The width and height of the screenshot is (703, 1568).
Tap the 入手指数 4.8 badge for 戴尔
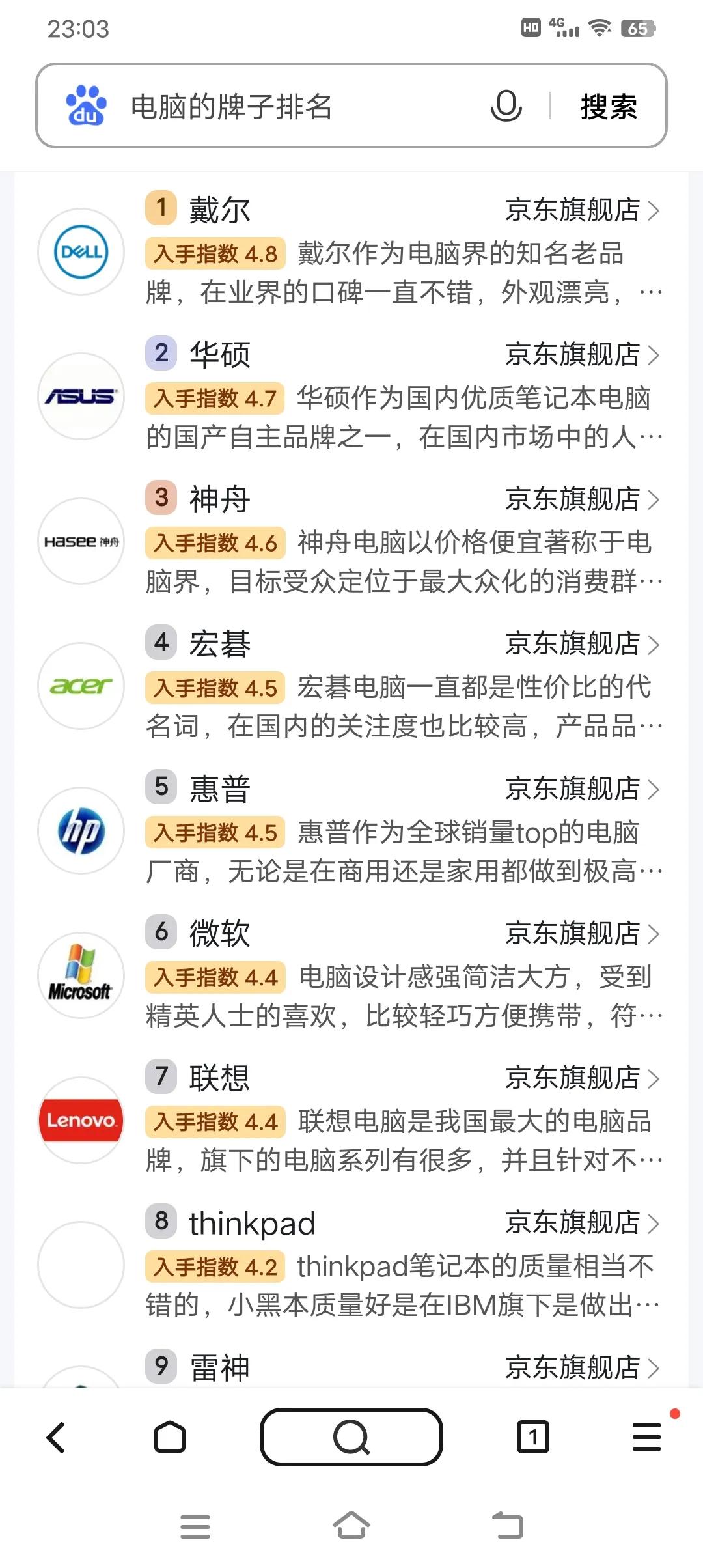(215, 254)
